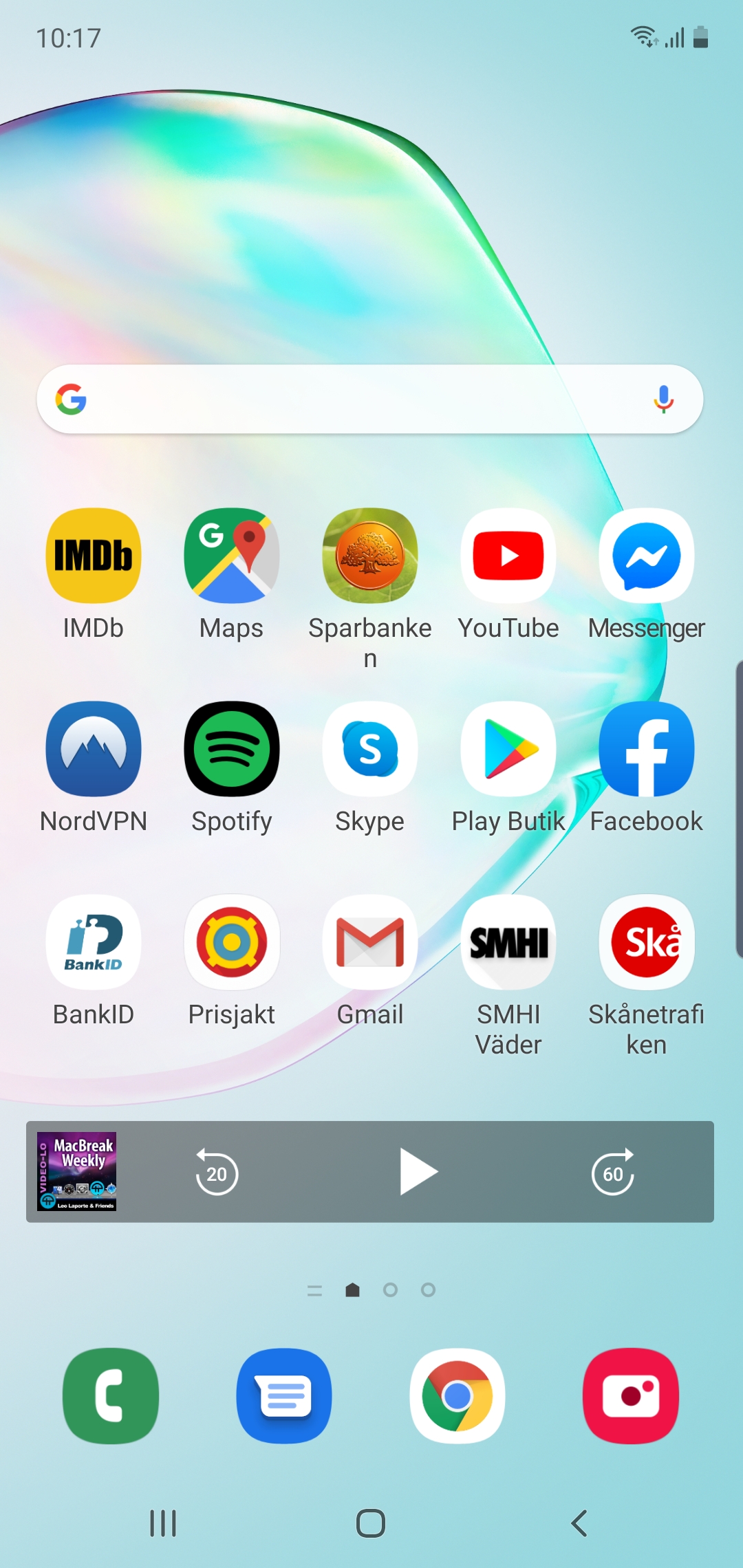The image size is (743, 1568).
Task: Check weather in SMHI Väder
Action: point(508,942)
